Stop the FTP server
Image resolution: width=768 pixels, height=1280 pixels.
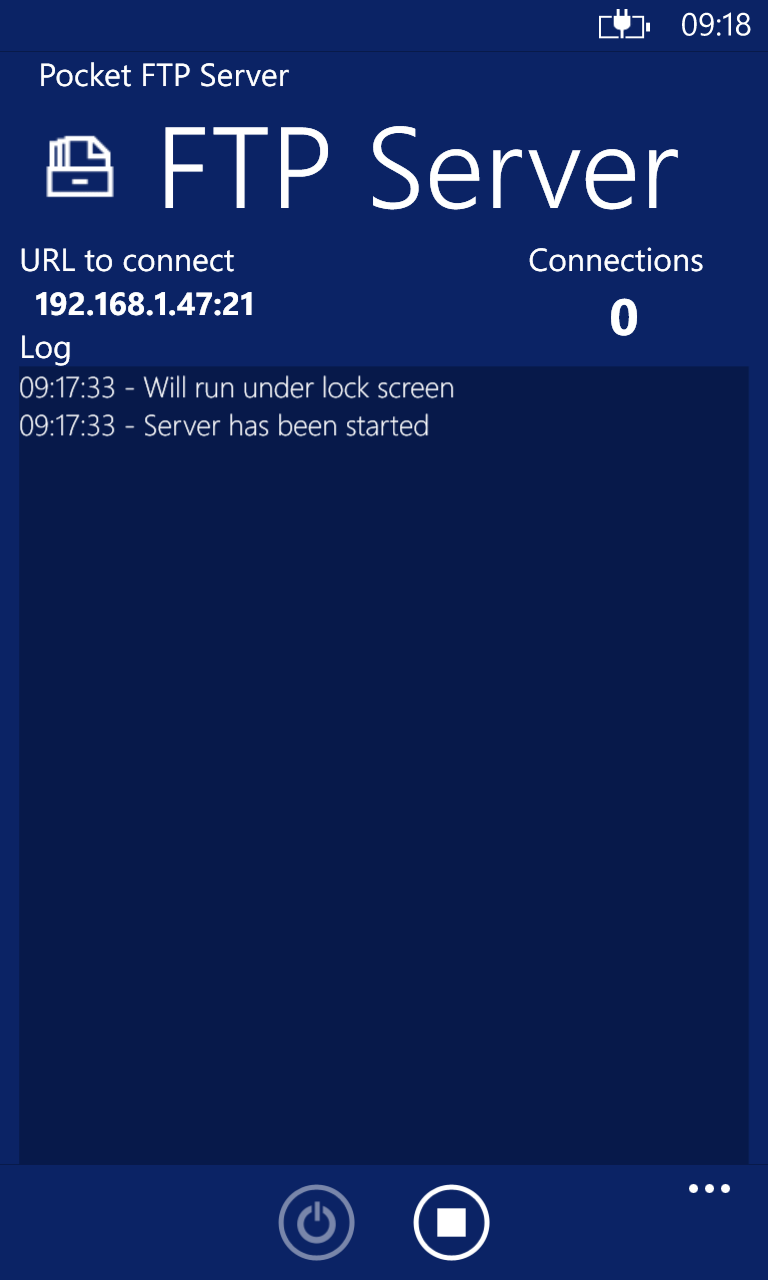pos(451,1222)
